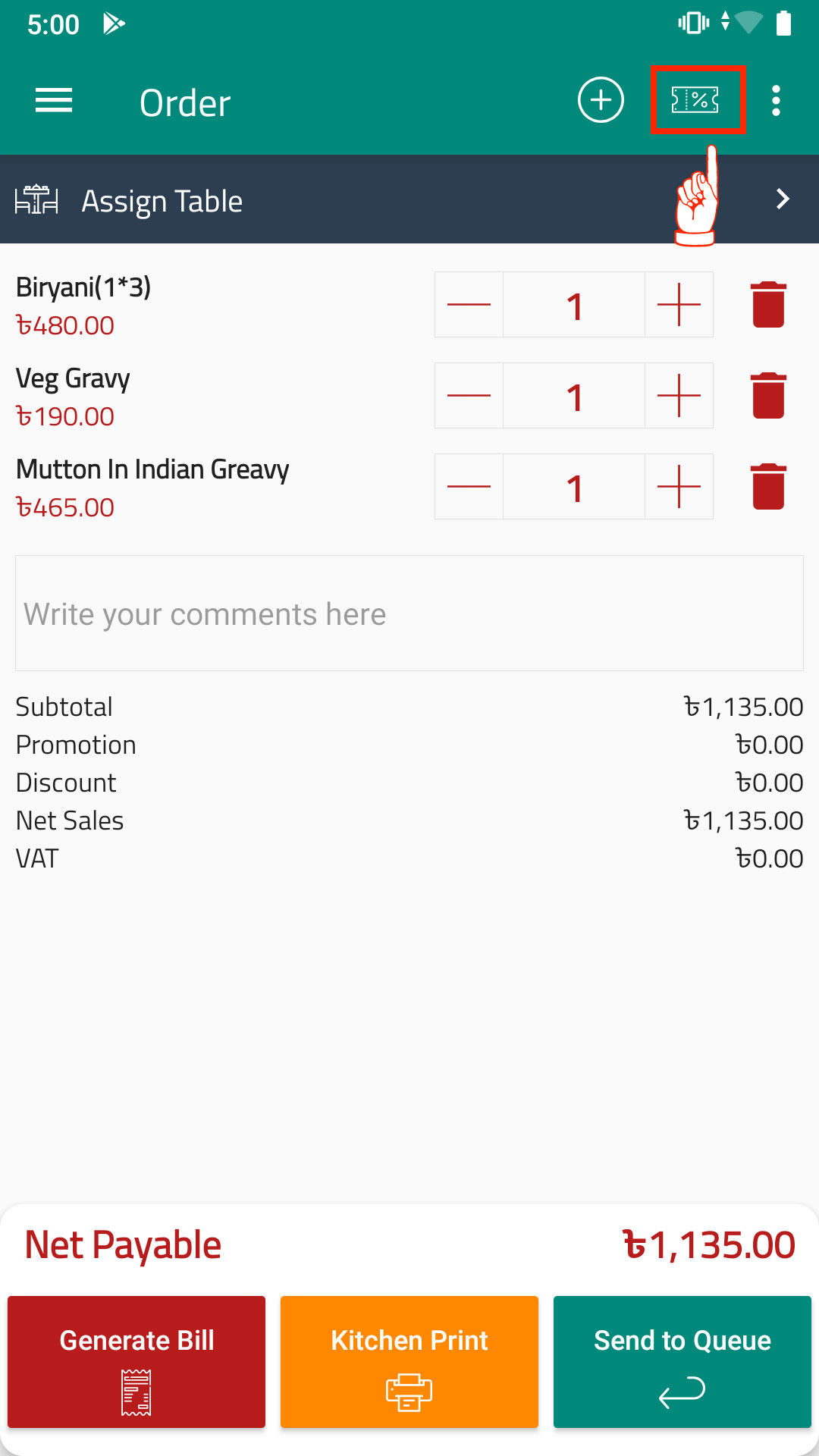Increase Veg Gravy quantity
This screenshot has height=1456, width=819.
tap(679, 395)
